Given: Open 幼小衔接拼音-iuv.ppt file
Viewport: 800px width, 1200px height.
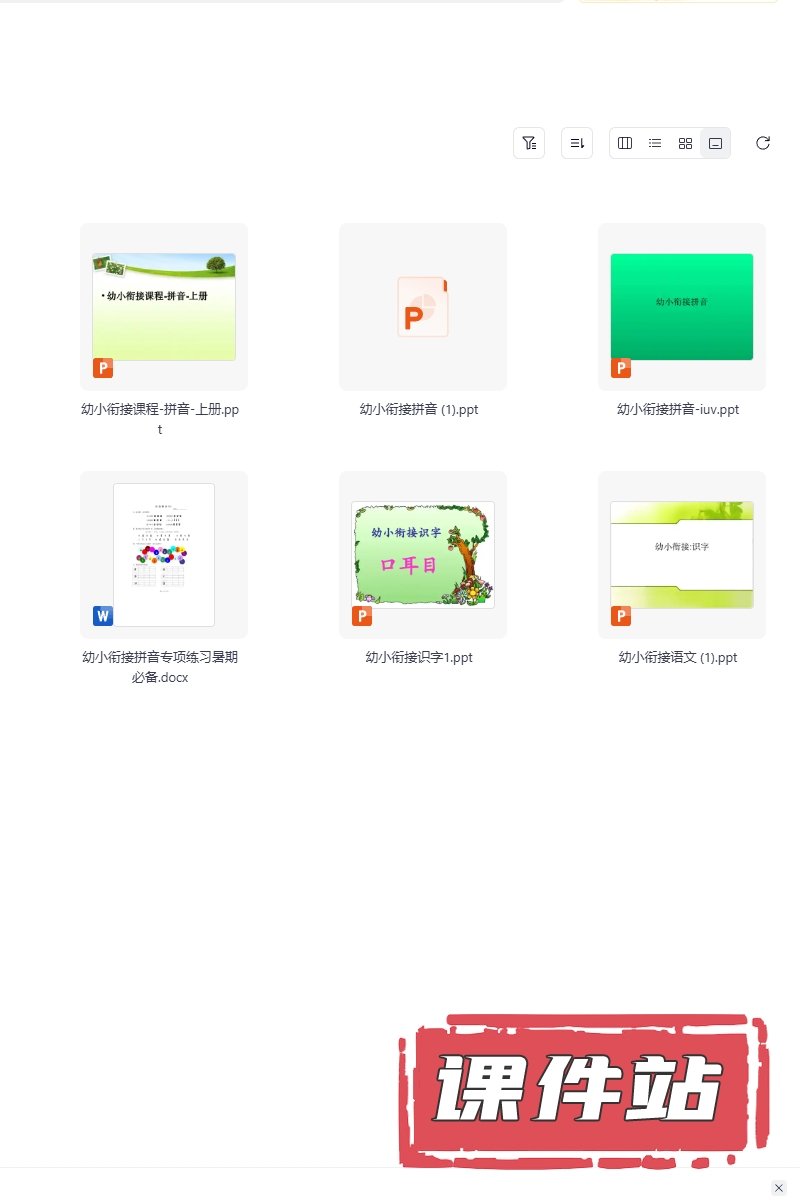Looking at the screenshot, I should click(682, 307).
